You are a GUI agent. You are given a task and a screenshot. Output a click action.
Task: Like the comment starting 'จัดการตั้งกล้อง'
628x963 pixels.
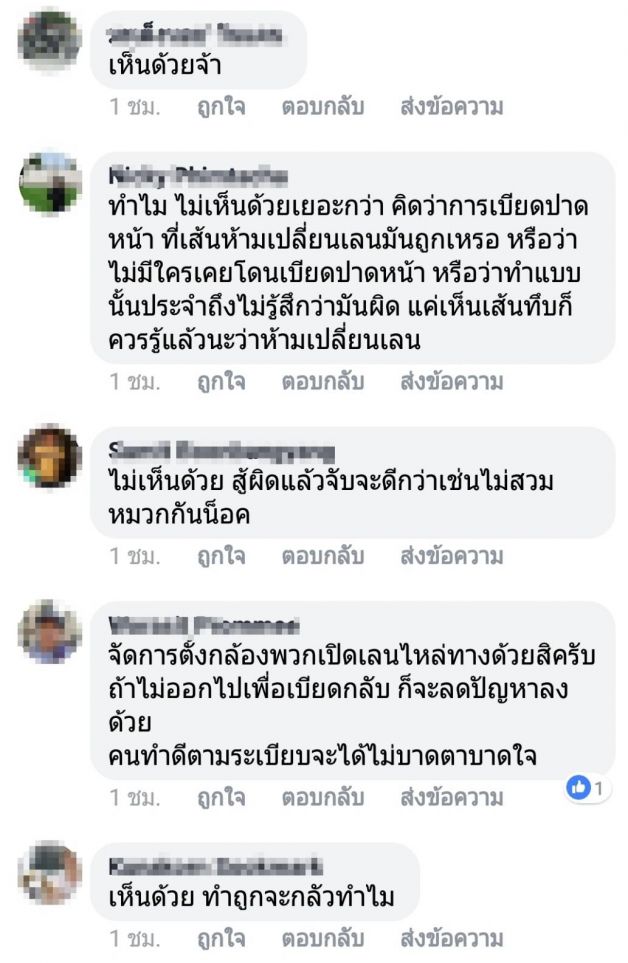pos(221,797)
